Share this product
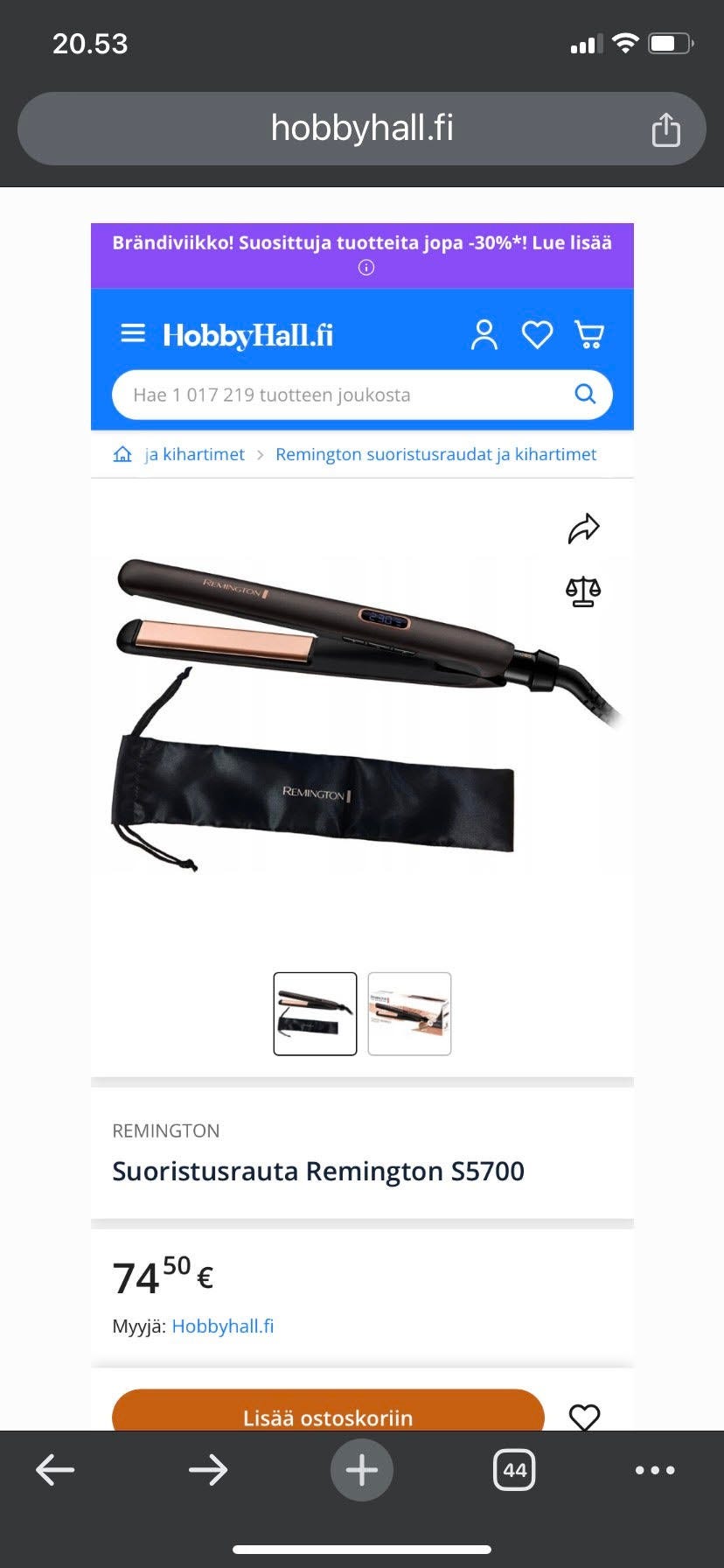The width and height of the screenshot is (724, 1568). click(x=583, y=528)
